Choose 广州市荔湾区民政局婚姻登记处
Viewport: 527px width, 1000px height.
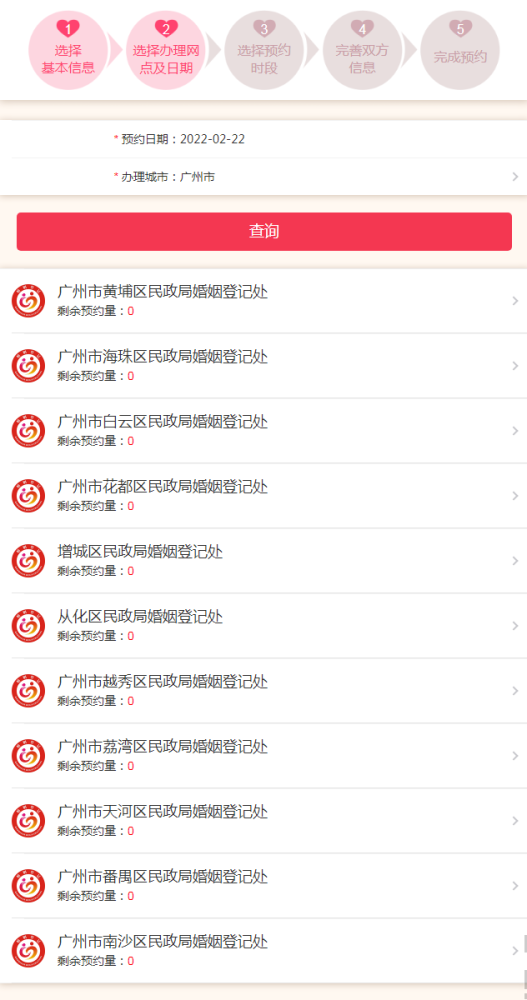[264, 756]
